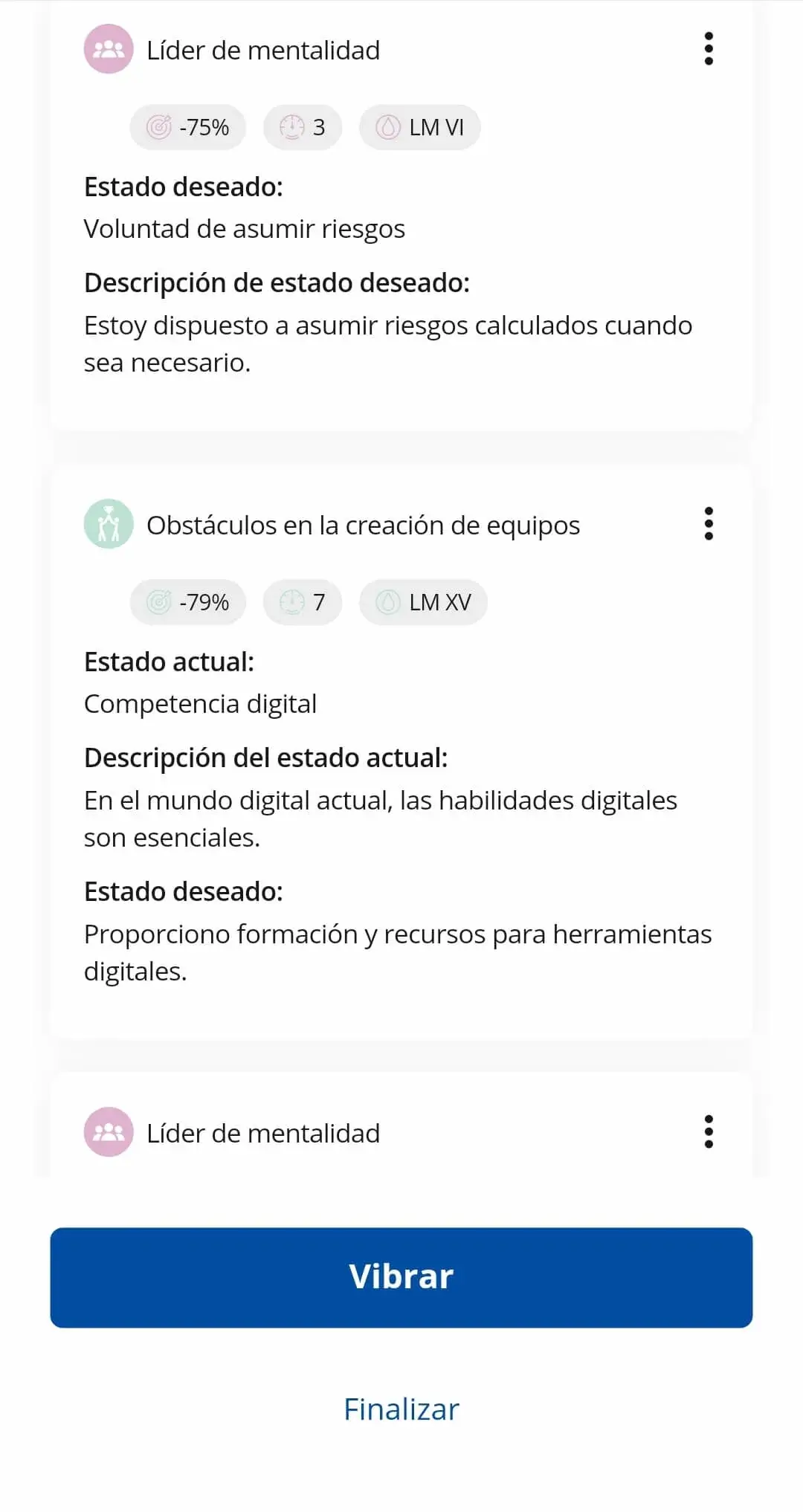803x1512 pixels.
Task: Open the options menu on the Obstáculos card
Action: pyautogui.click(x=709, y=525)
